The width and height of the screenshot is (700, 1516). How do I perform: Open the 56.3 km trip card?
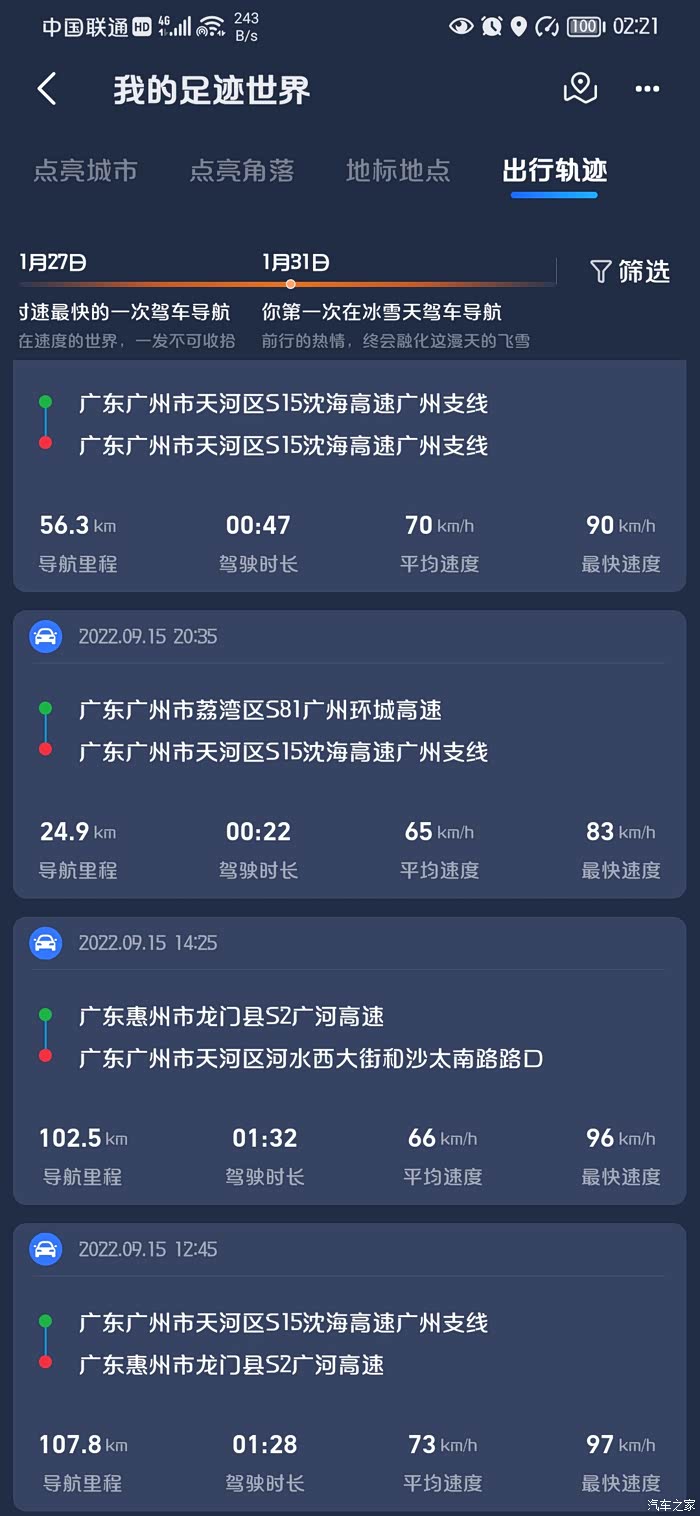(350, 476)
